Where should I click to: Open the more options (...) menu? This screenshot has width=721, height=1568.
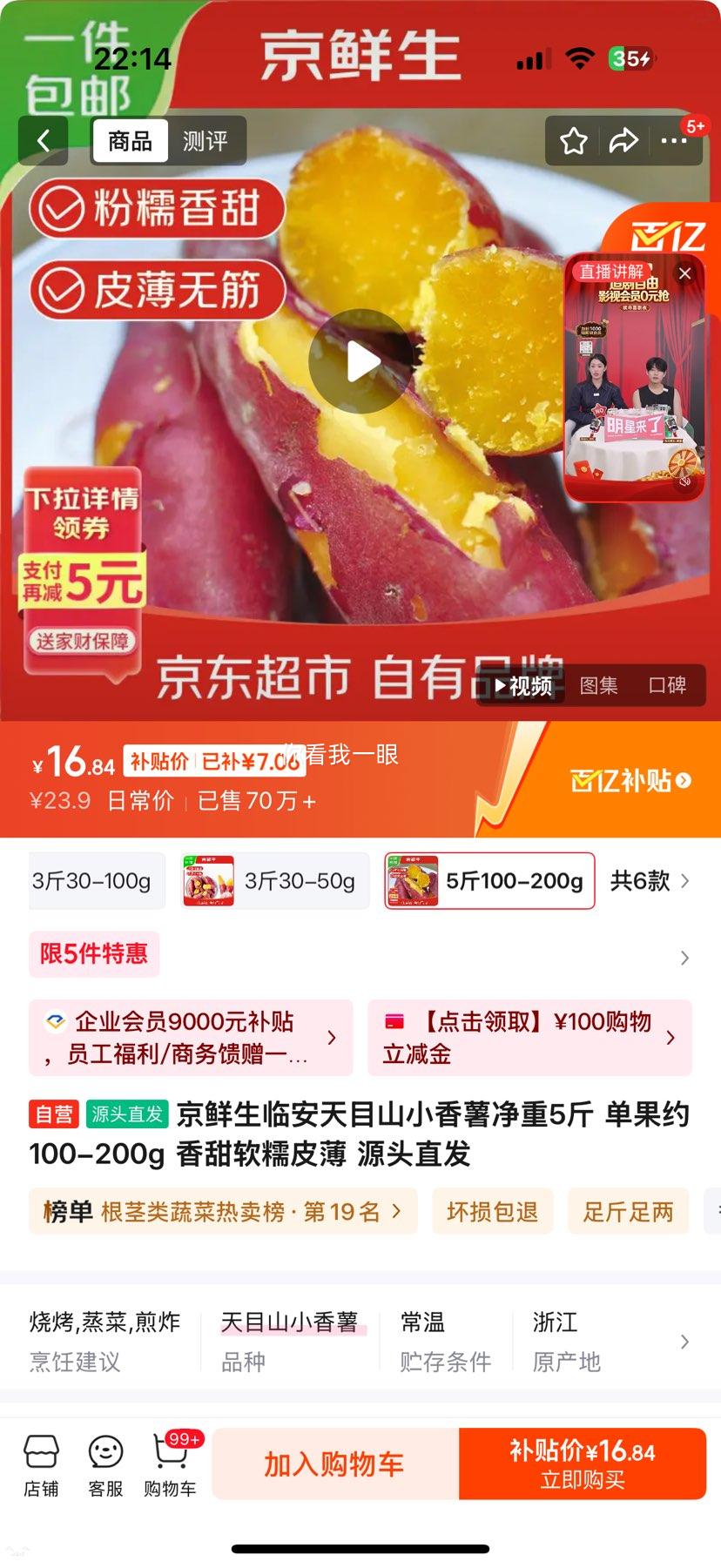coord(675,140)
